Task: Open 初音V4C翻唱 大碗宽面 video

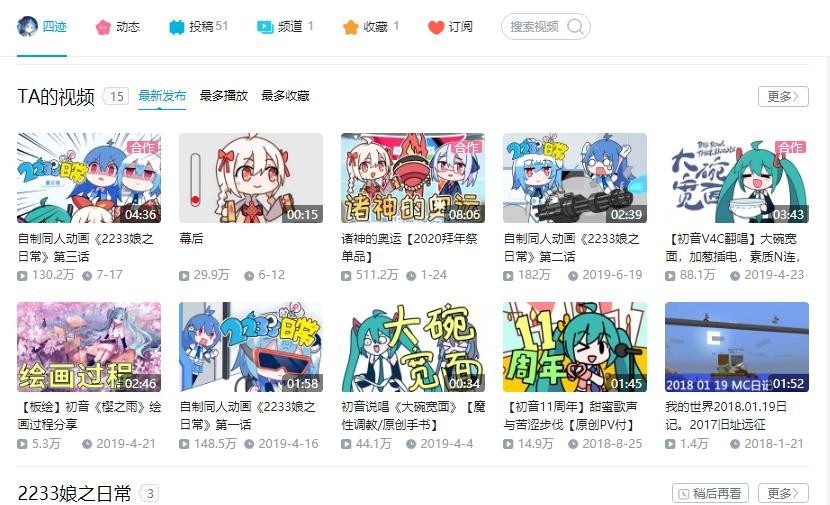Action: pyautogui.click(x=736, y=177)
